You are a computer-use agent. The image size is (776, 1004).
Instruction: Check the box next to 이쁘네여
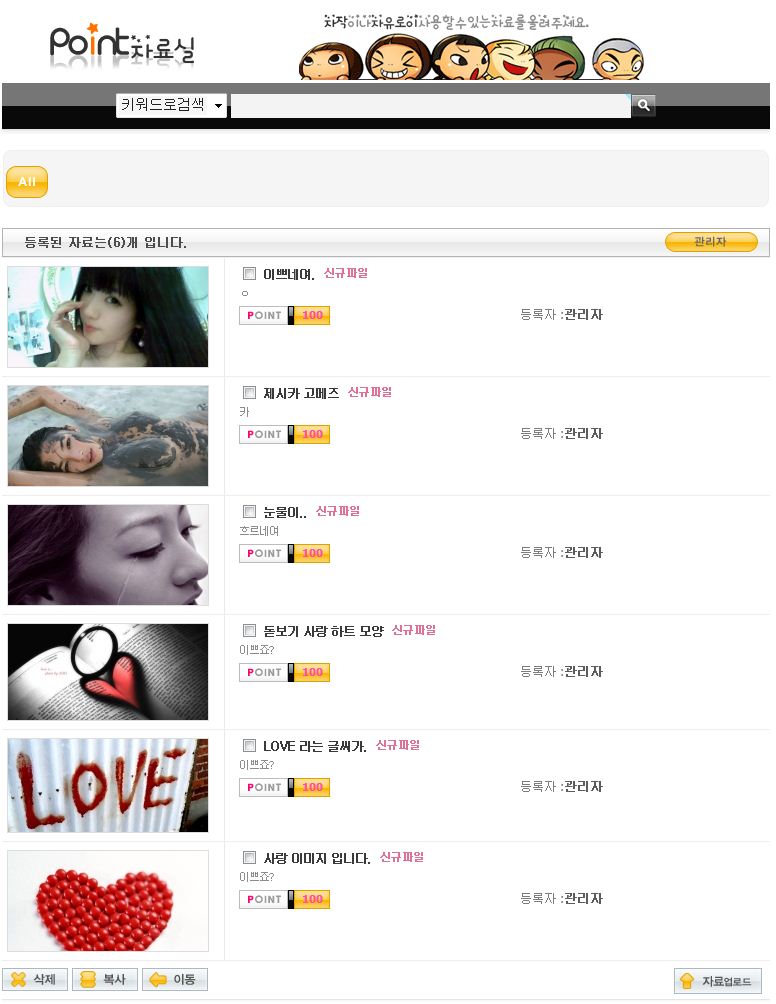tap(250, 273)
